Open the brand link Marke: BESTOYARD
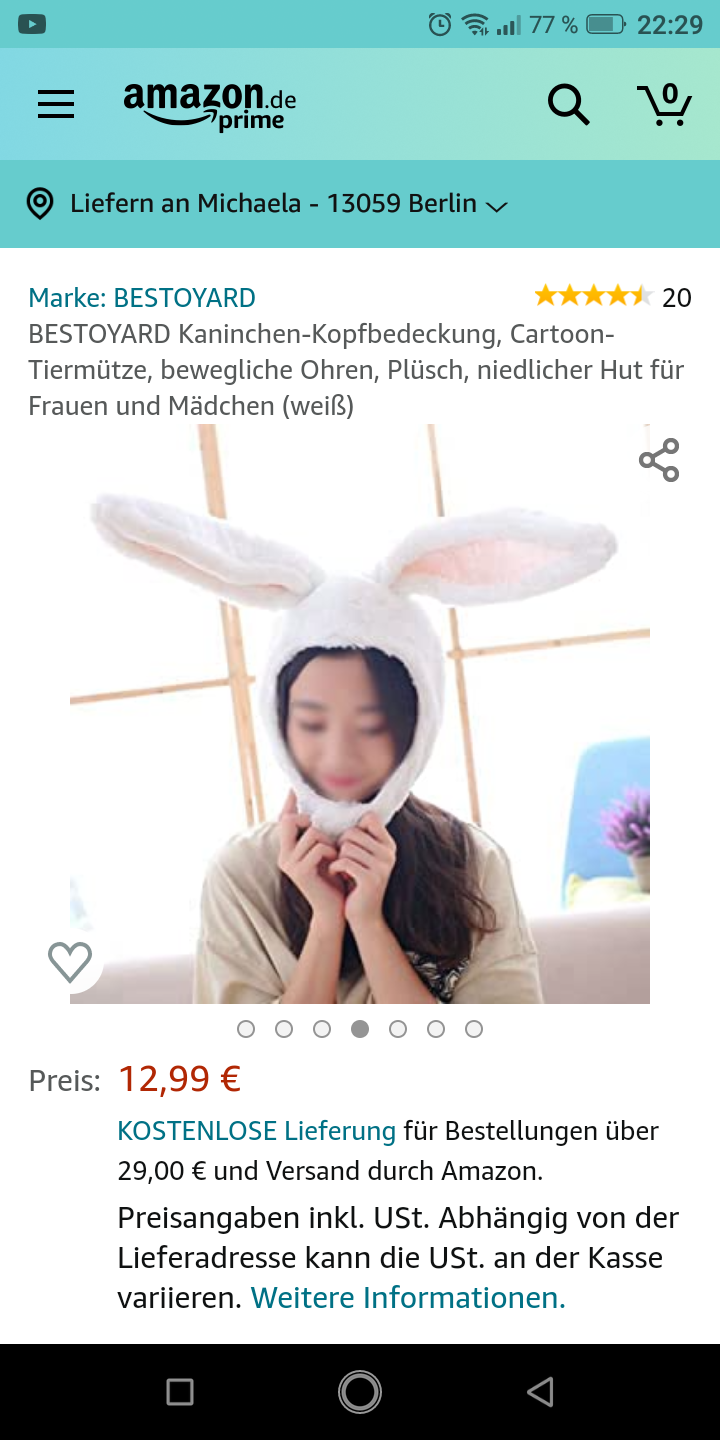Viewport: 720px width, 1440px height. point(142,298)
